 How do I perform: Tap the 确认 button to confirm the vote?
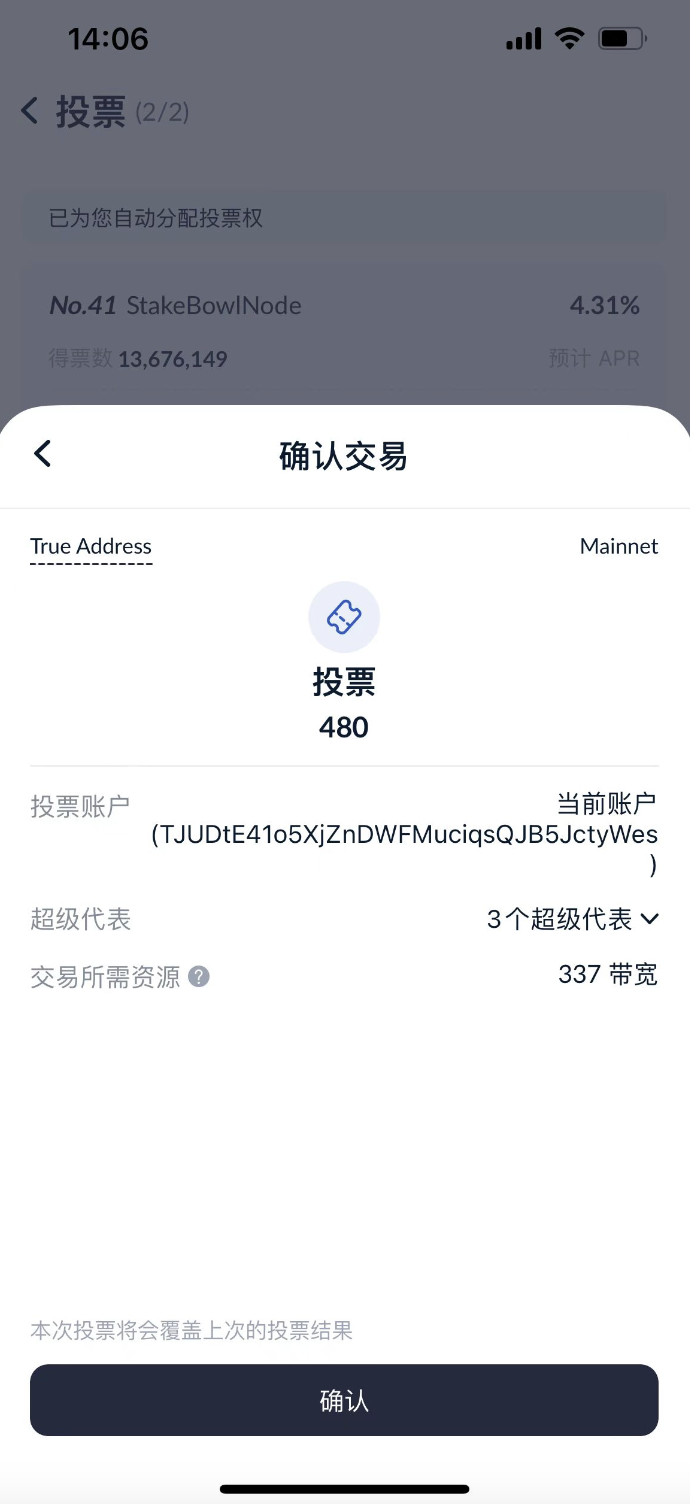coord(344,1400)
